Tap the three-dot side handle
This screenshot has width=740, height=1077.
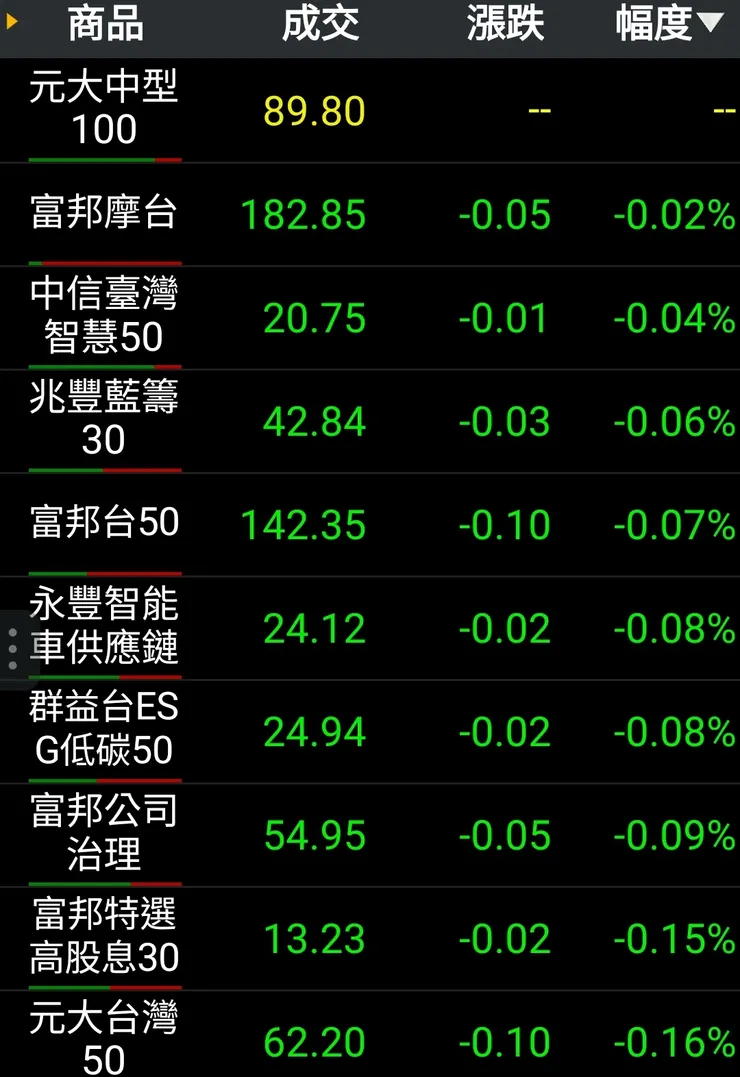click(x=12, y=649)
